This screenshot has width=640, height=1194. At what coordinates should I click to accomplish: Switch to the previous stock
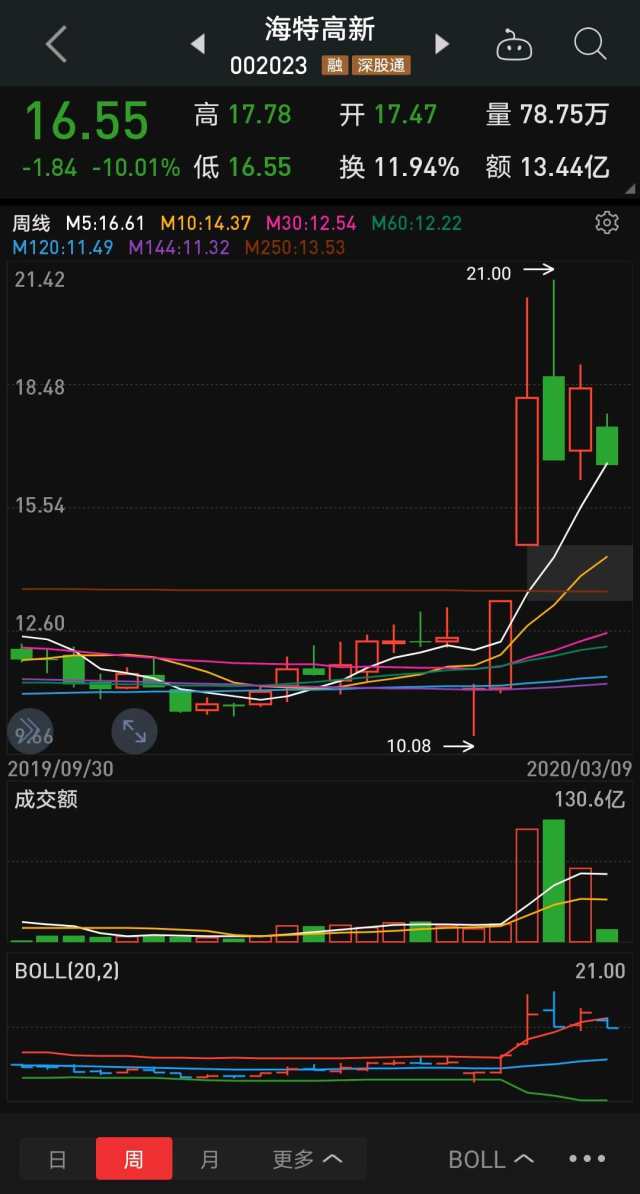pos(198,44)
